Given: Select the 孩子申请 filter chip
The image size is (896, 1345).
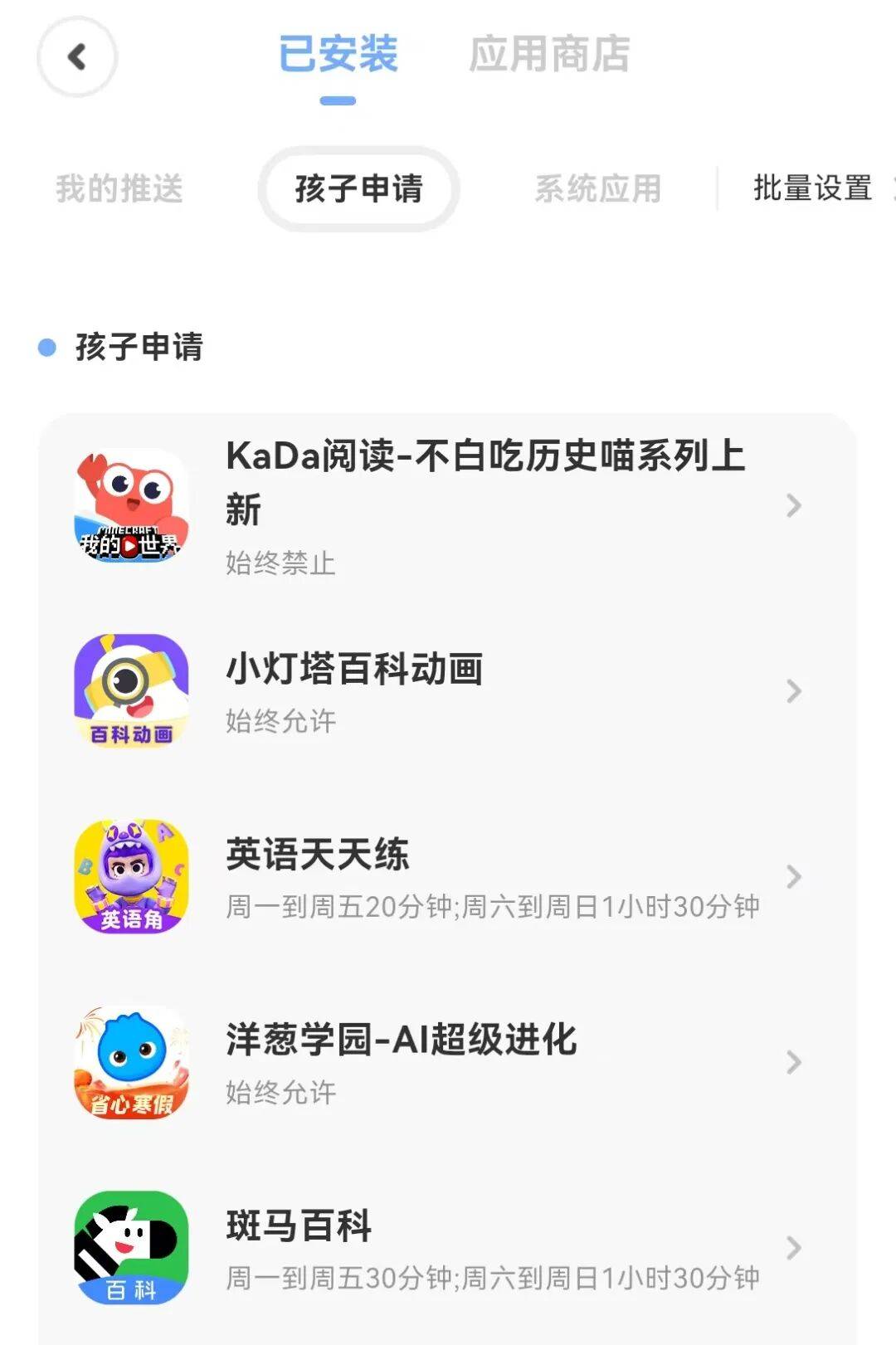Looking at the screenshot, I should (x=358, y=189).
